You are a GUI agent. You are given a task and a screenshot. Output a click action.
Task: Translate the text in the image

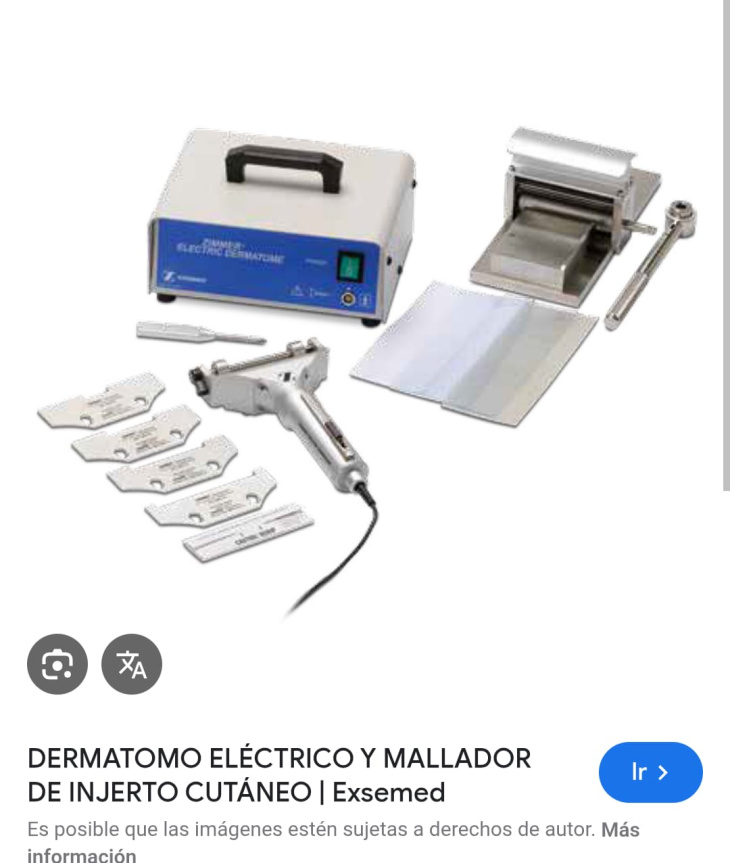131,664
